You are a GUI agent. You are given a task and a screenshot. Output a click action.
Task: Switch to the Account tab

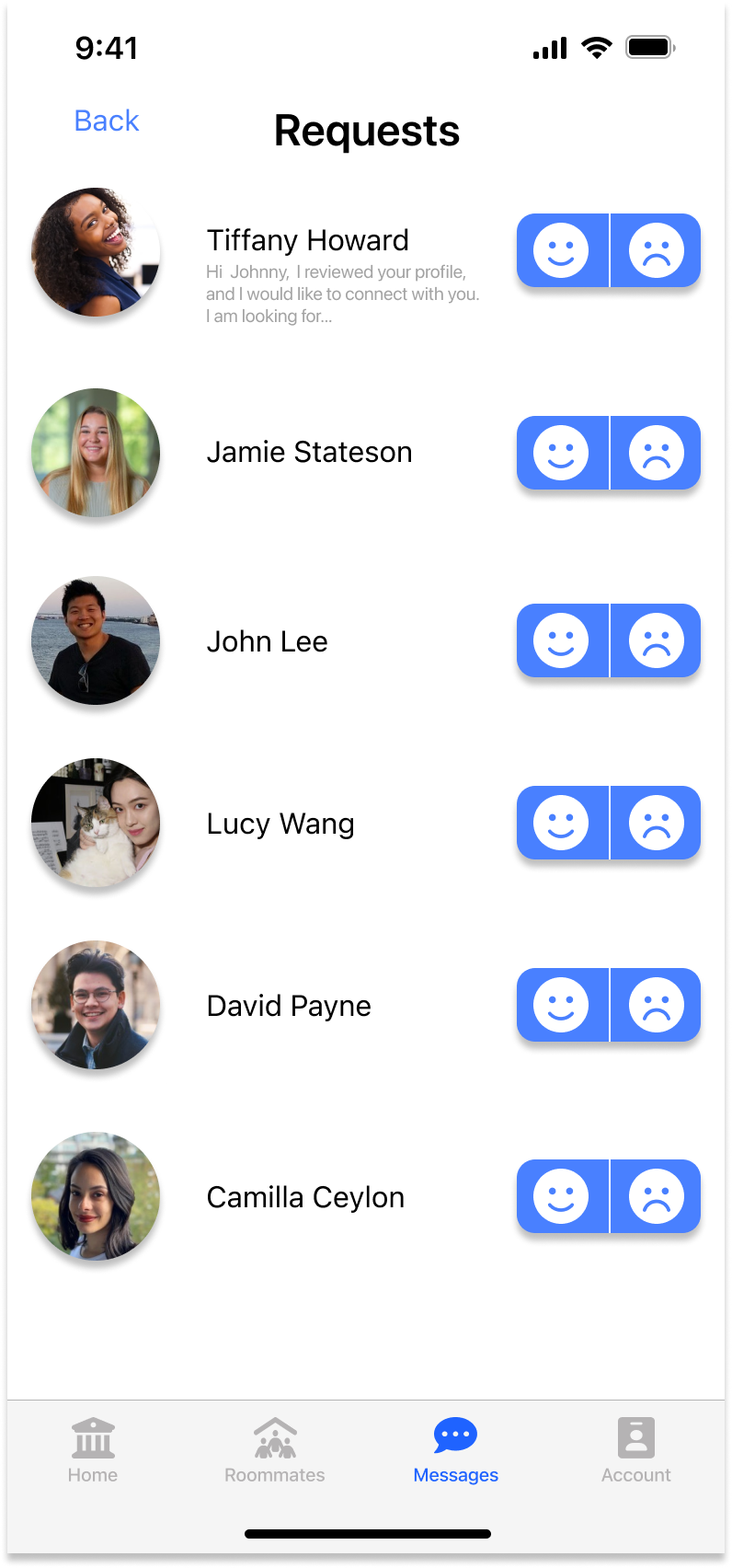tap(636, 1450)
